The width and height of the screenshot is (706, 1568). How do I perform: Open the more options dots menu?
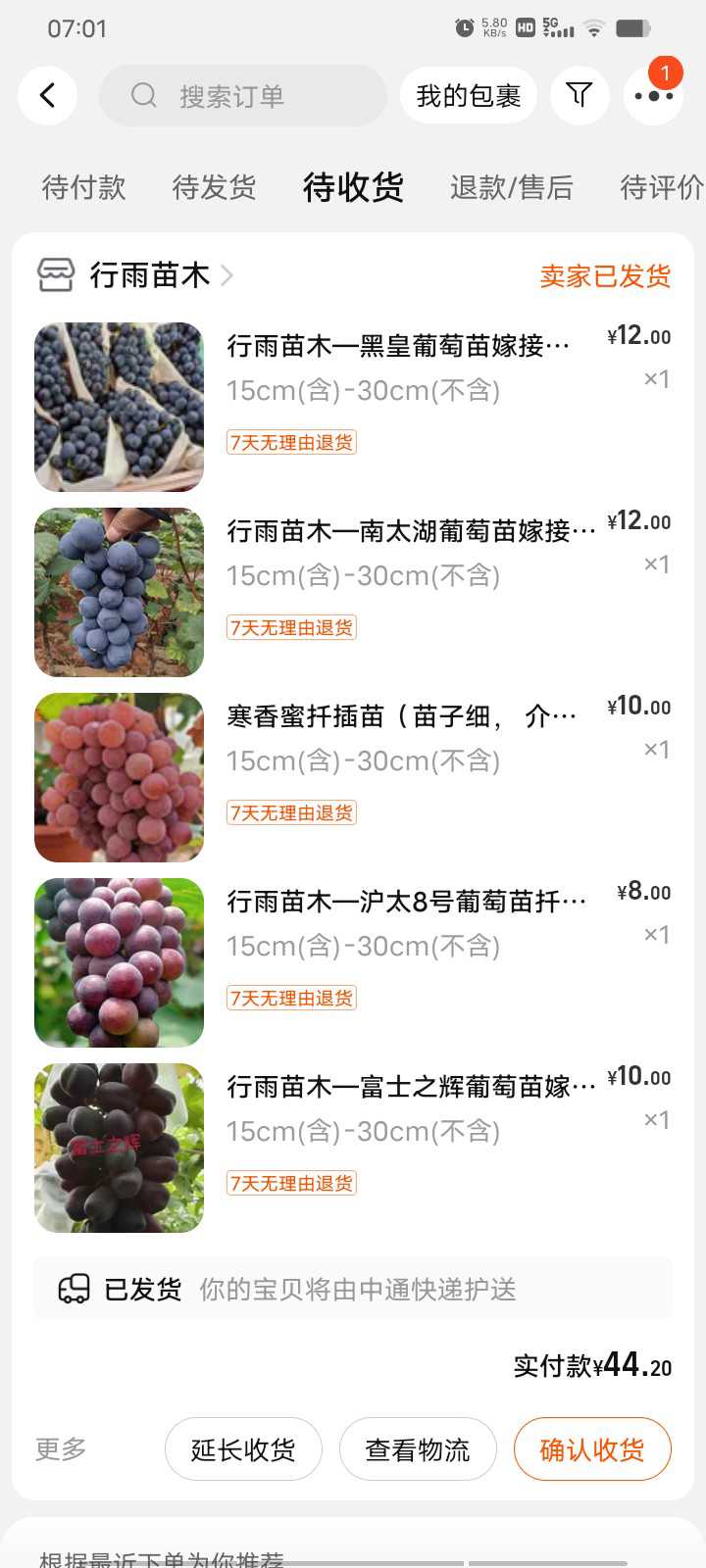[x=653, y=95]
